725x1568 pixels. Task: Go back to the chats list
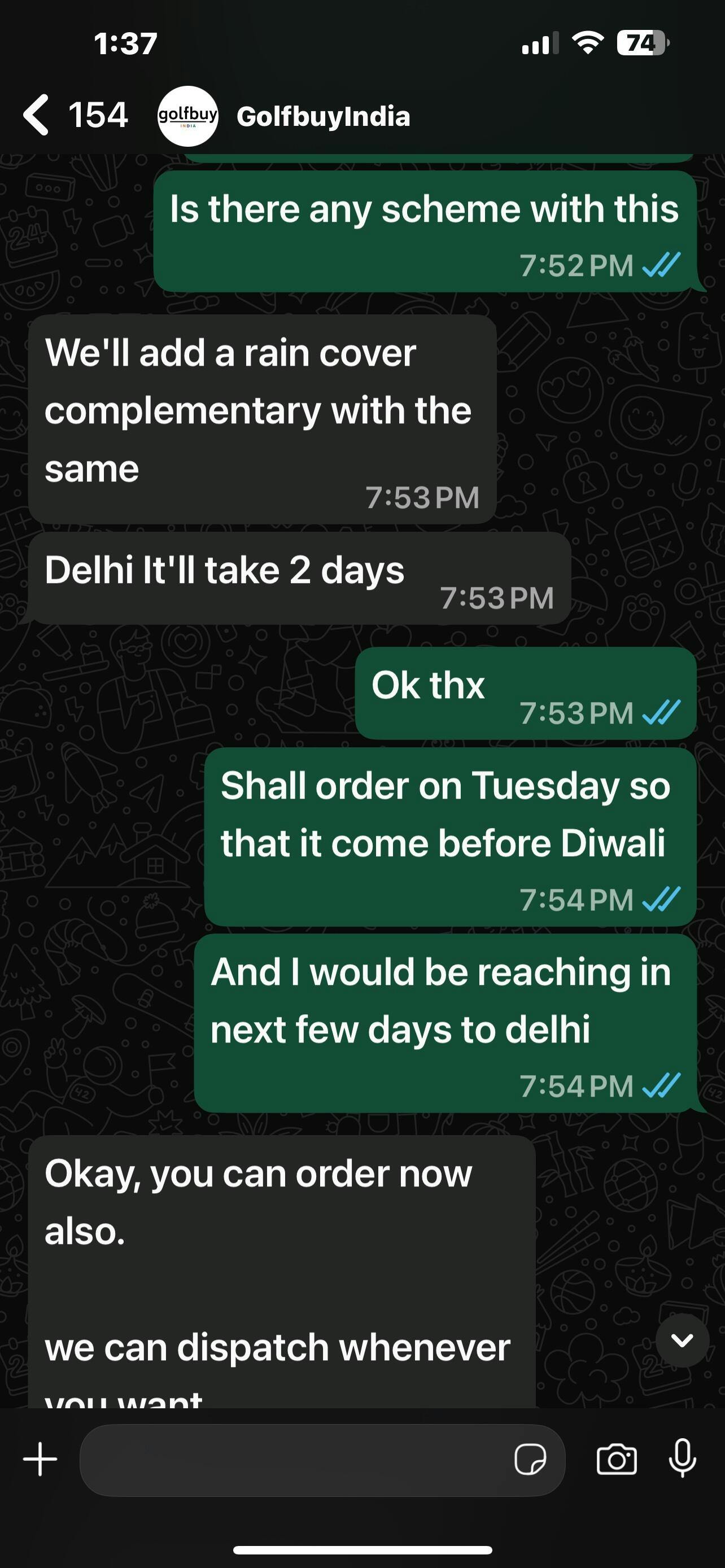(x=38, y=115)
